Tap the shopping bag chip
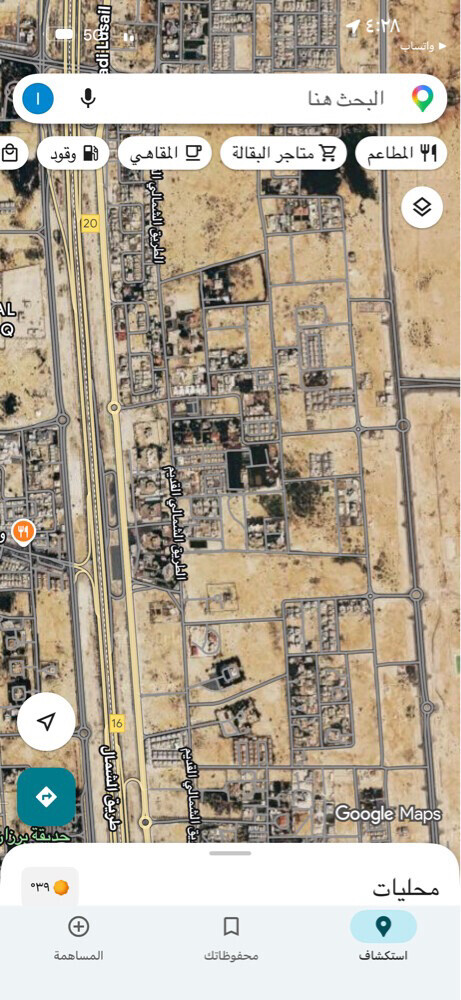Screen dimensions: 461x1000 point(10,153)
